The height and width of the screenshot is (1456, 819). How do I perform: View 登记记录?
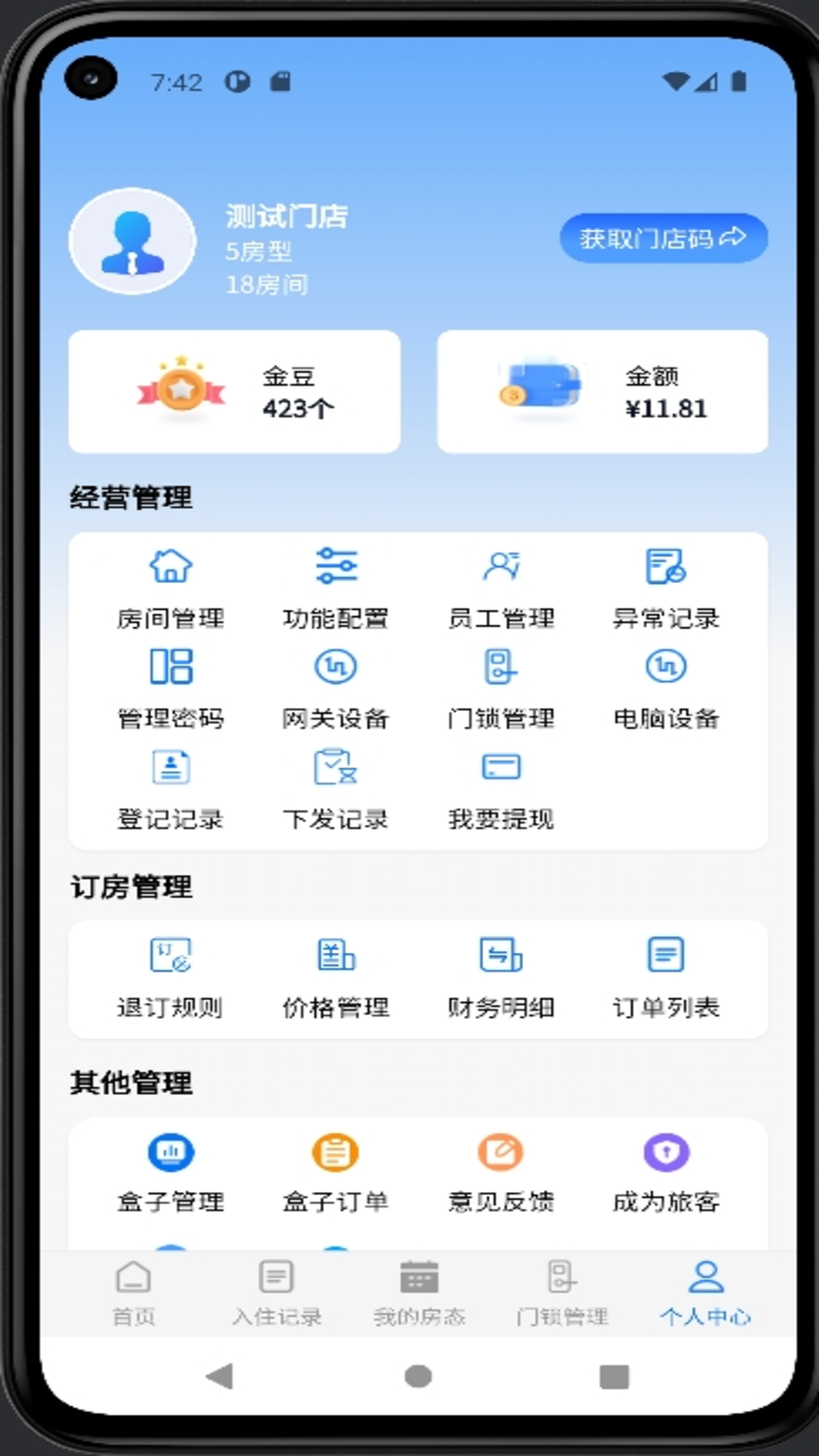click(x=171, y=789)
